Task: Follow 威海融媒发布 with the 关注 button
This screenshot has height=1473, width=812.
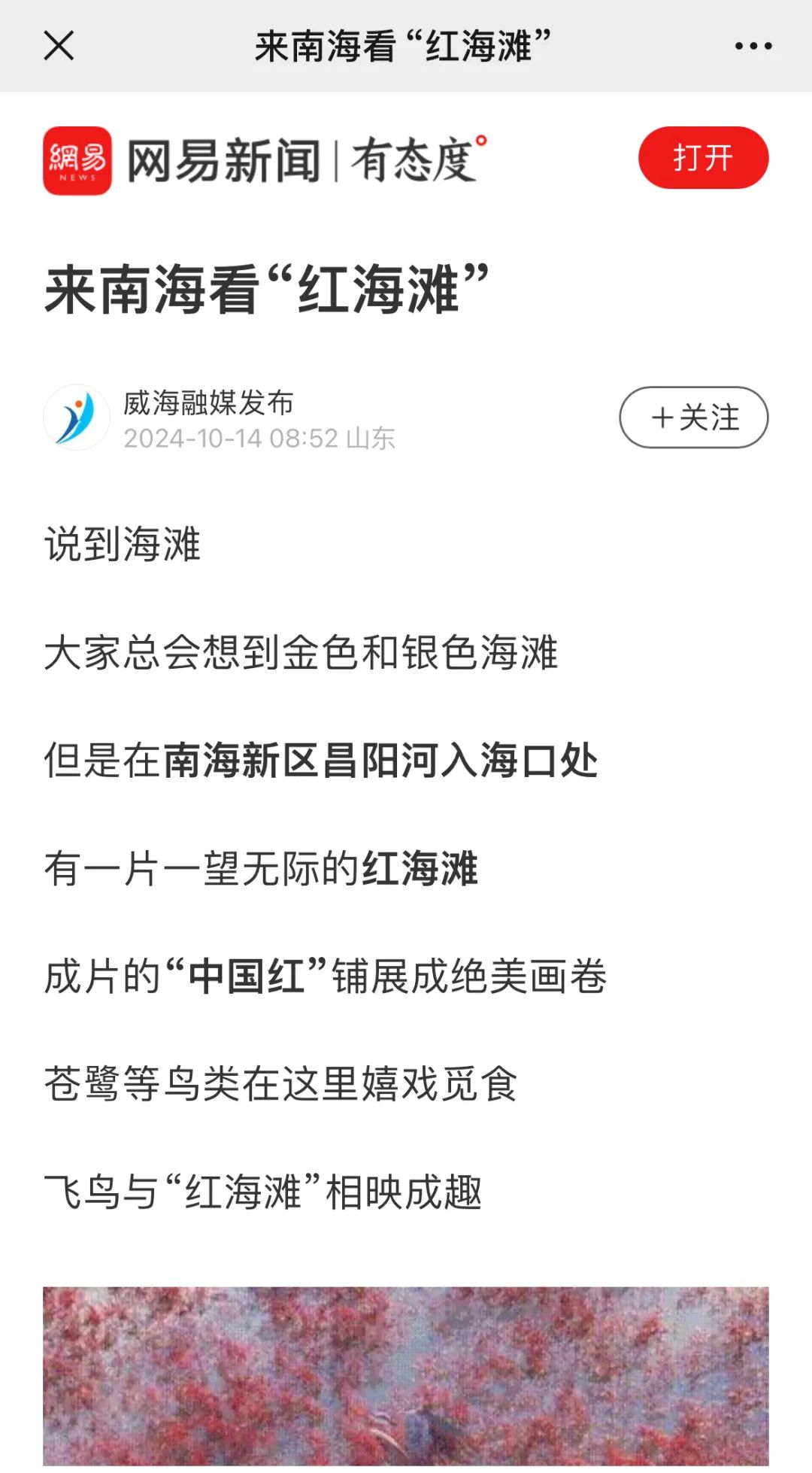Action: pos(693,418)
